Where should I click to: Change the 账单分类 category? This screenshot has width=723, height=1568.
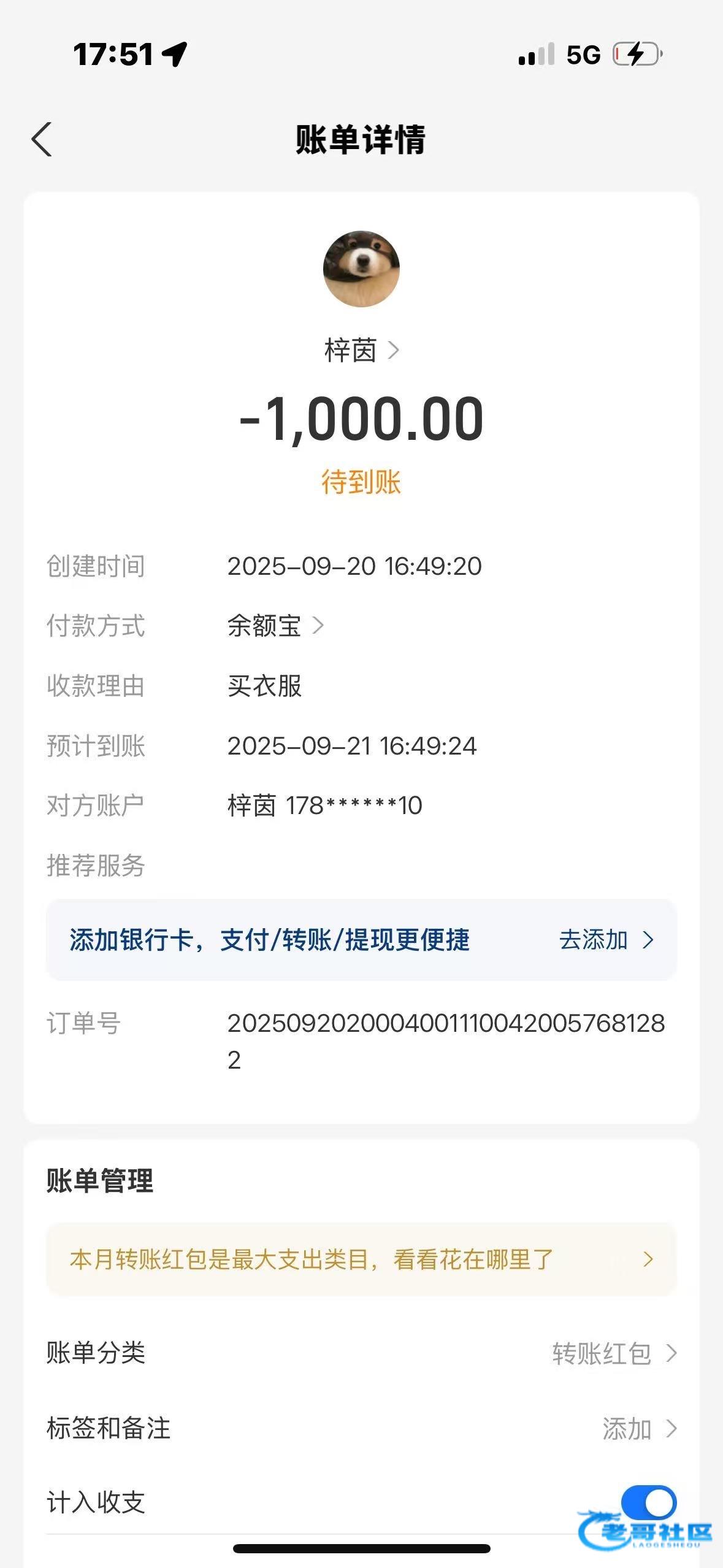pyautogui.click(x=613, y=1353)
